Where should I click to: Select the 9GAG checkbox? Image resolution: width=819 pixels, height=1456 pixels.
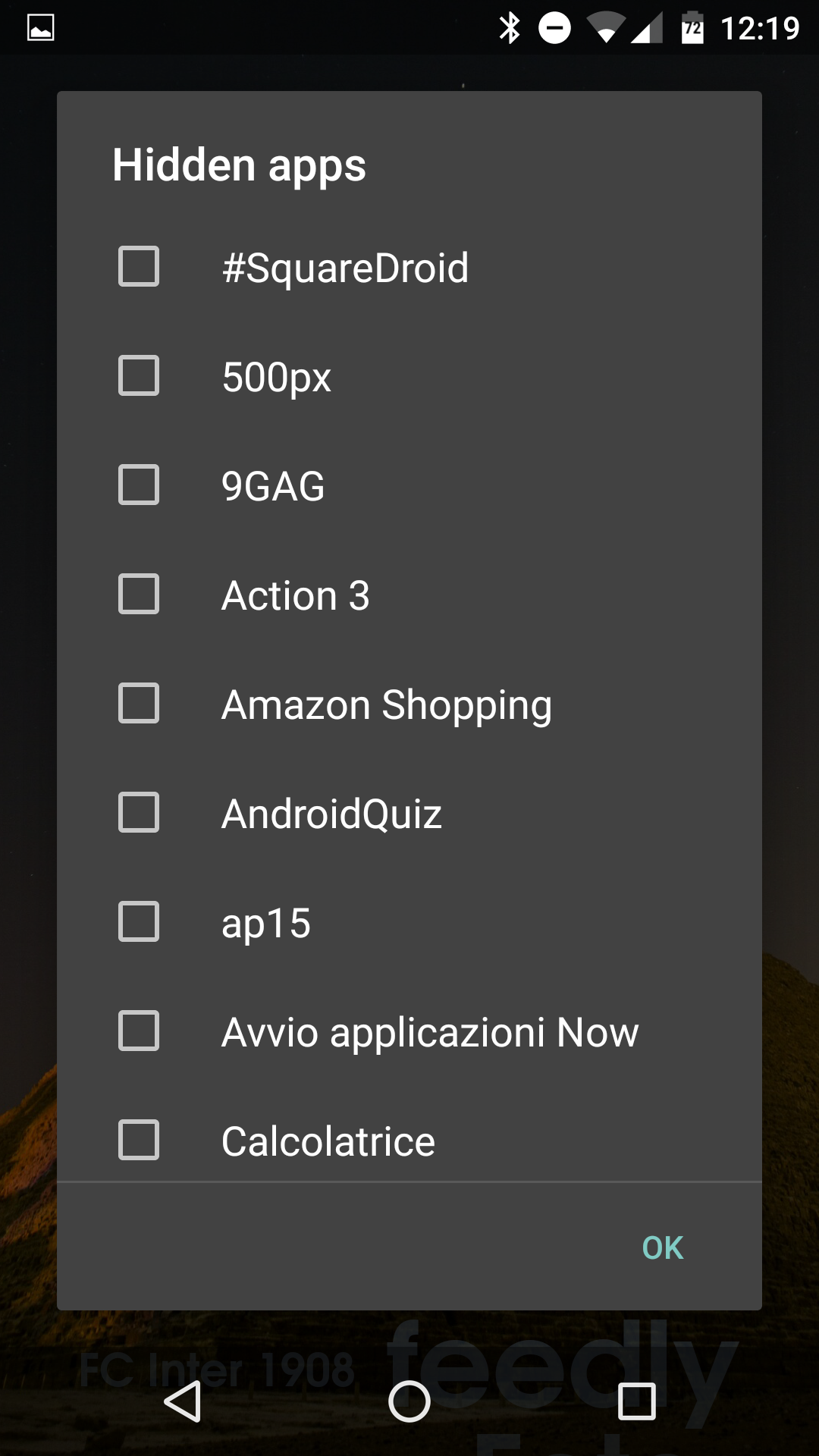[x=139, y=485]
